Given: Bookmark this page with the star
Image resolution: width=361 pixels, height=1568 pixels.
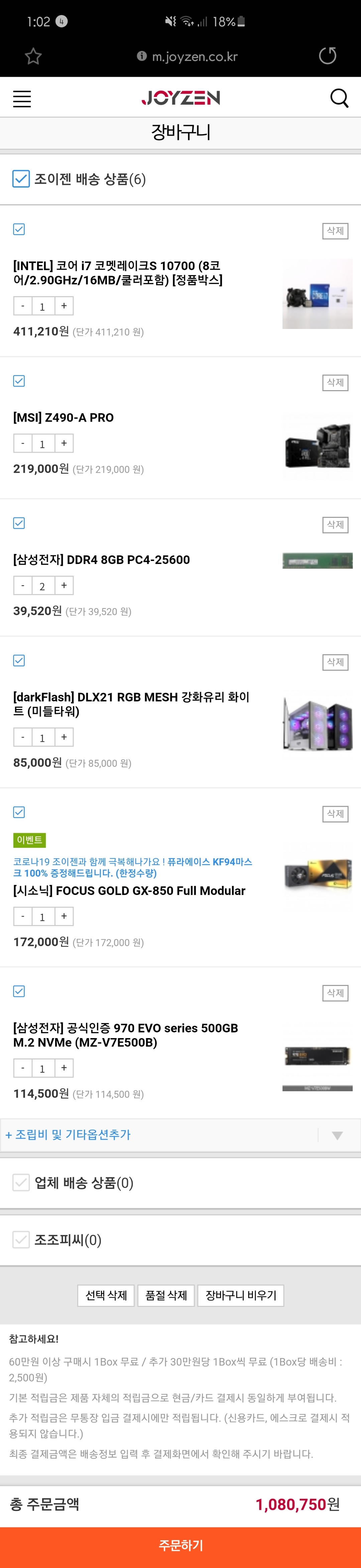Looking at the screenshot, I should tap(33, 57).
